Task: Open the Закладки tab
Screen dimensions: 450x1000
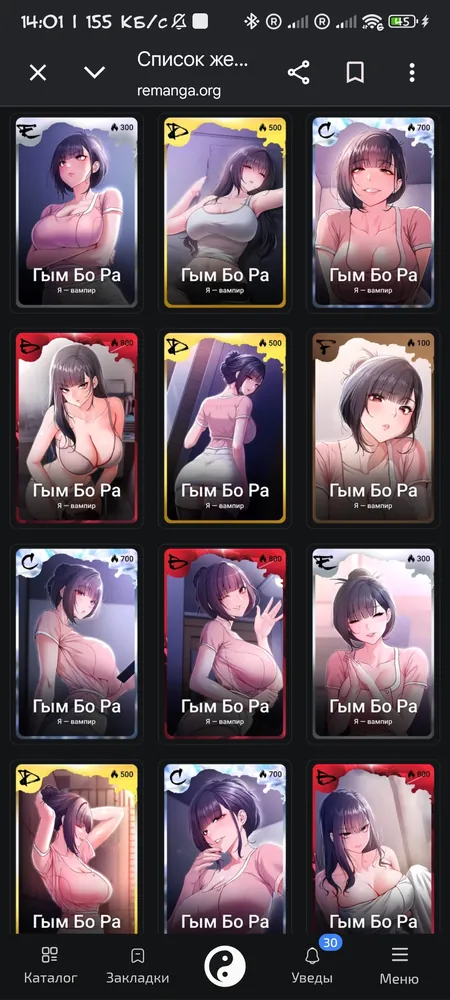Action: tap(137, 966)
